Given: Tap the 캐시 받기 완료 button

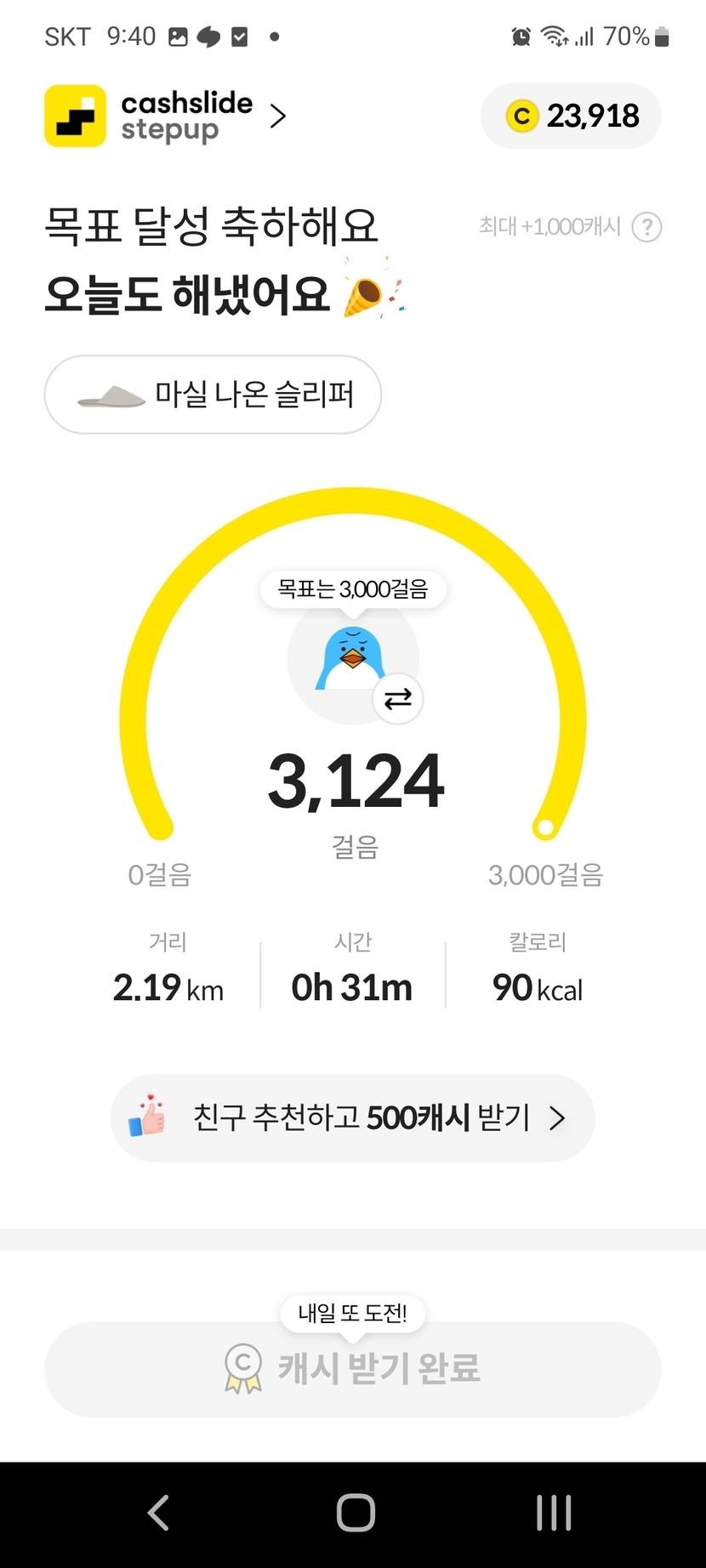Looking at the screenshot, I should 352,1368.
